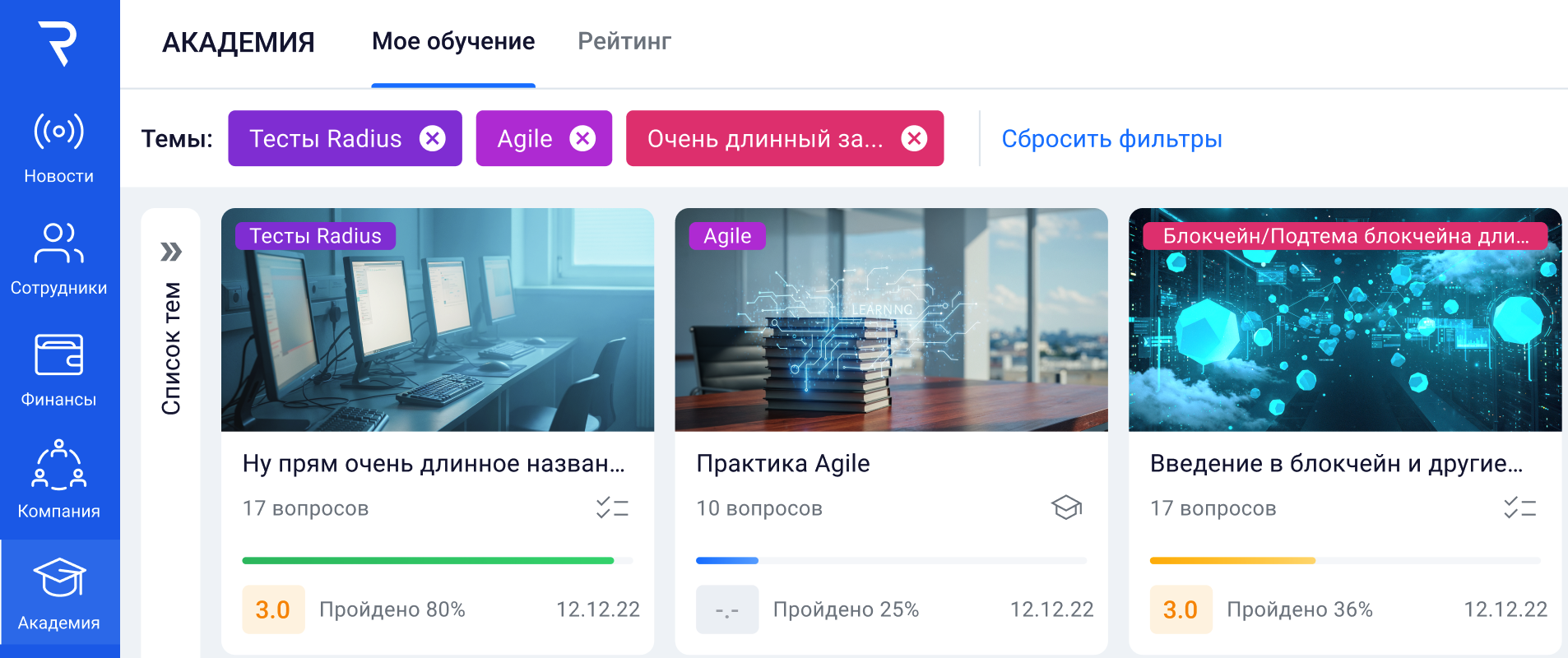This screenshot has height=658, width=1568.
Task: Remove the Очень длинный за... filter chip
Action: 913,139
